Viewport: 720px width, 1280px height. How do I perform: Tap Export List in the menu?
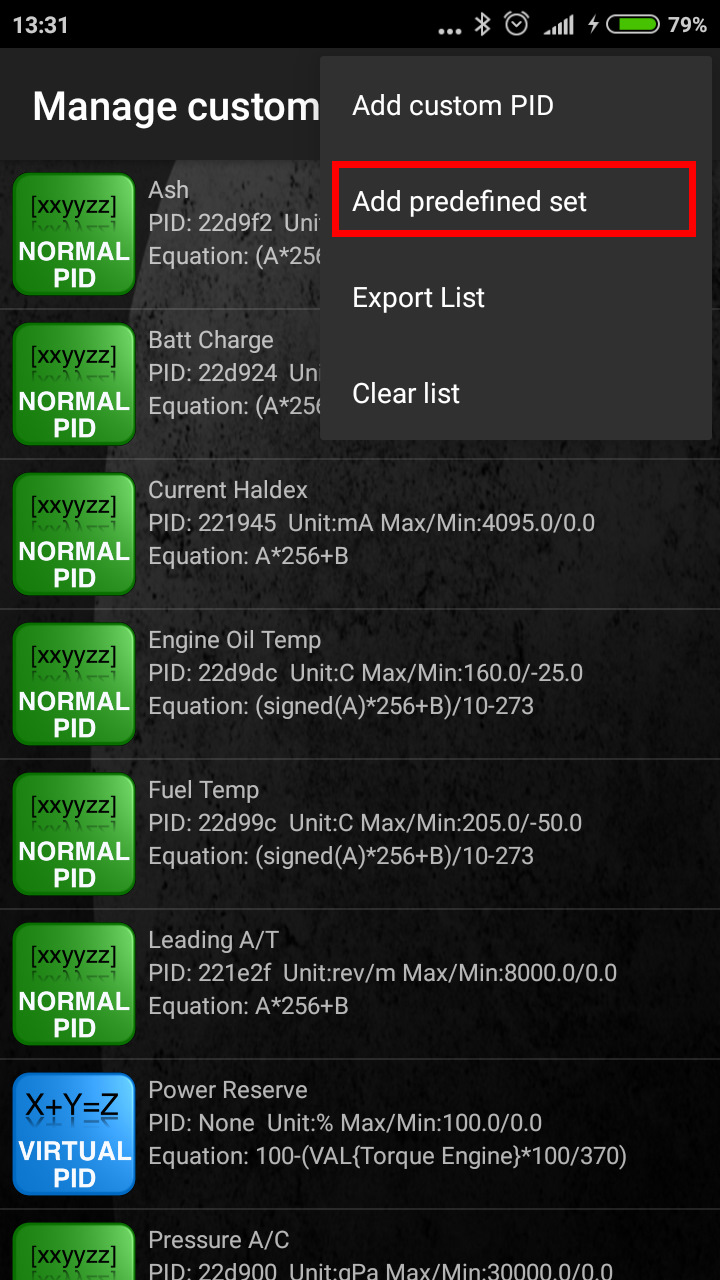pos(419,298)
